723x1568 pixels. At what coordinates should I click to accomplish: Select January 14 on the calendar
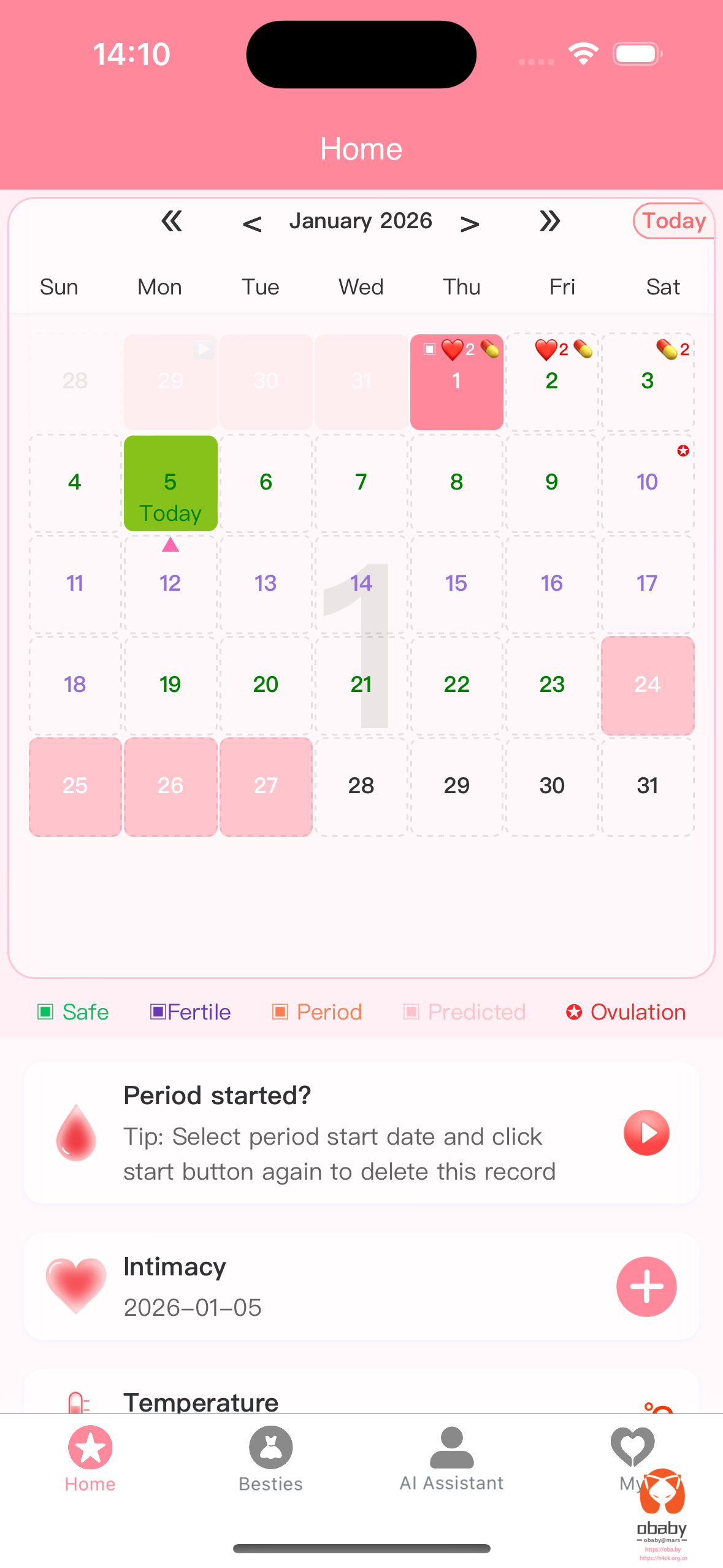click(x=361, y=583)
